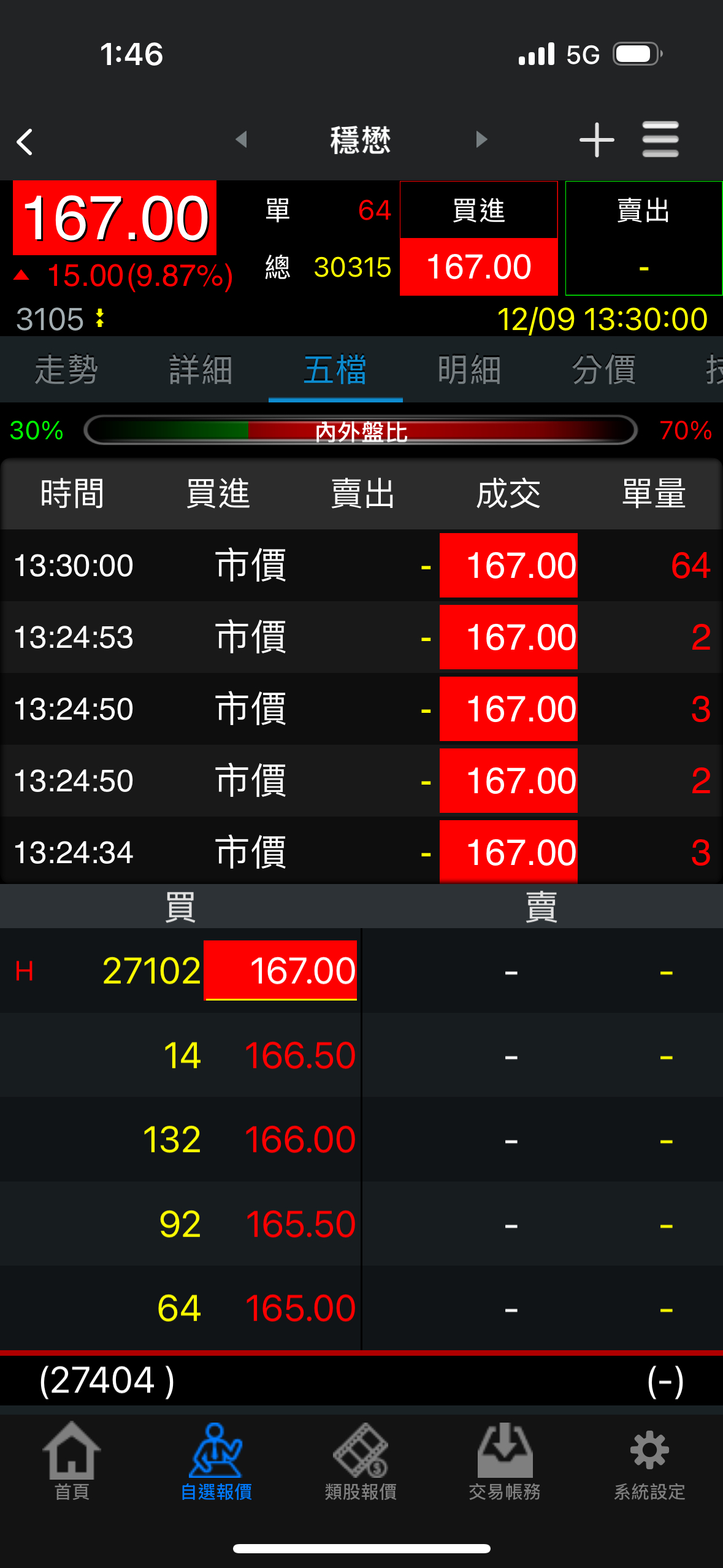Image resolution: width=723 pixels, height=1568 pixels.
Task: Tap the 賣出 sell button
Action: click(x=643, y=239)
